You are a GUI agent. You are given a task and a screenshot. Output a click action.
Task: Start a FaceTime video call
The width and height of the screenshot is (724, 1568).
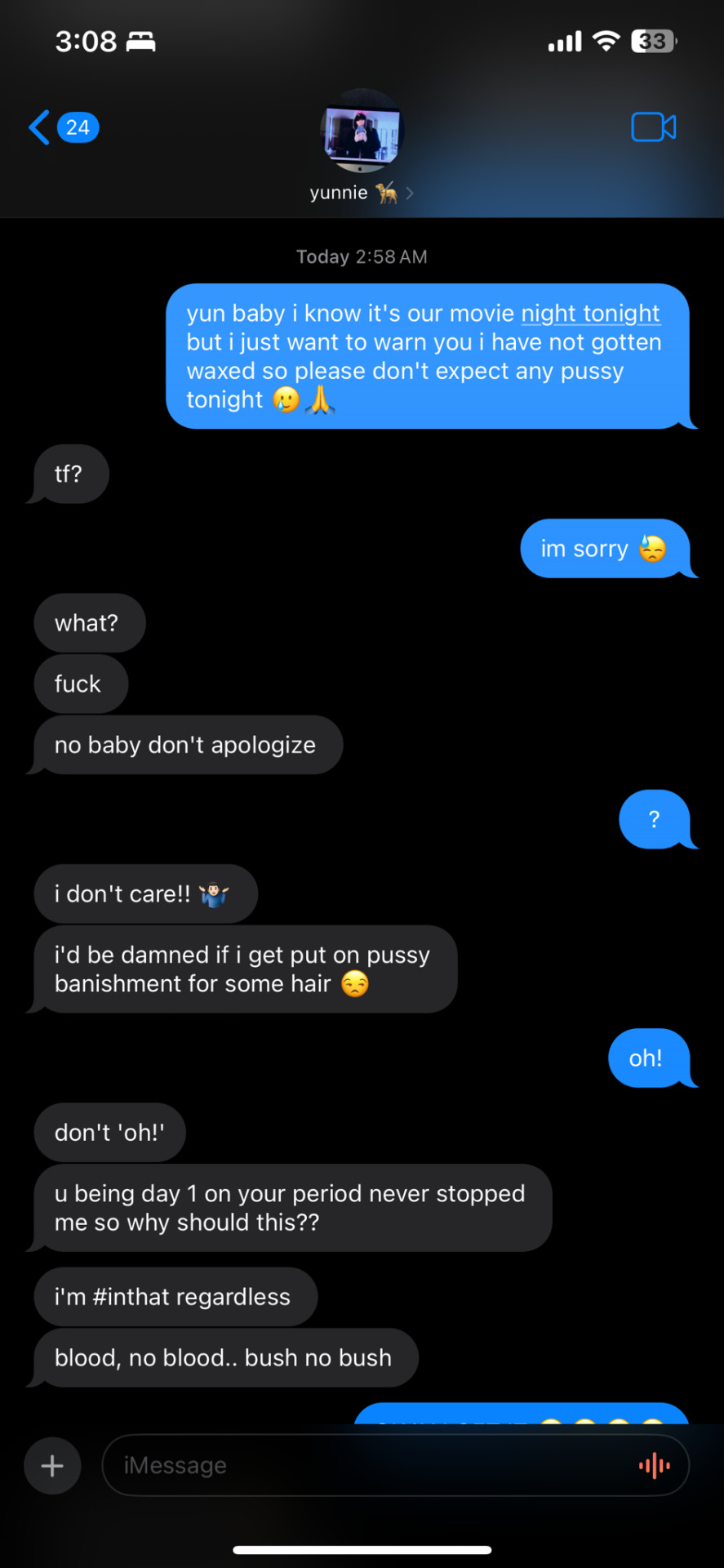(x=653, y=127)
